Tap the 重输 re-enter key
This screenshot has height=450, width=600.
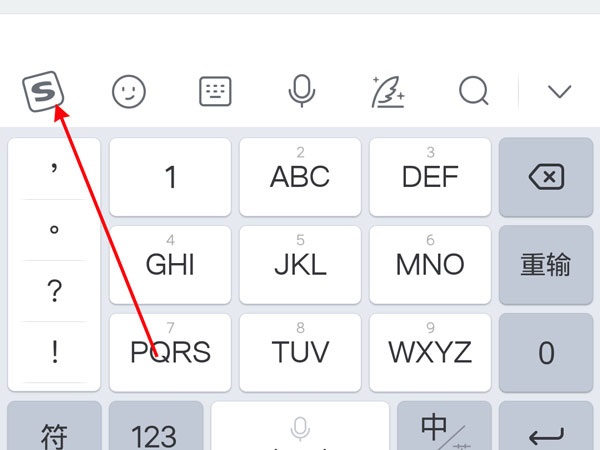[546, 265]
